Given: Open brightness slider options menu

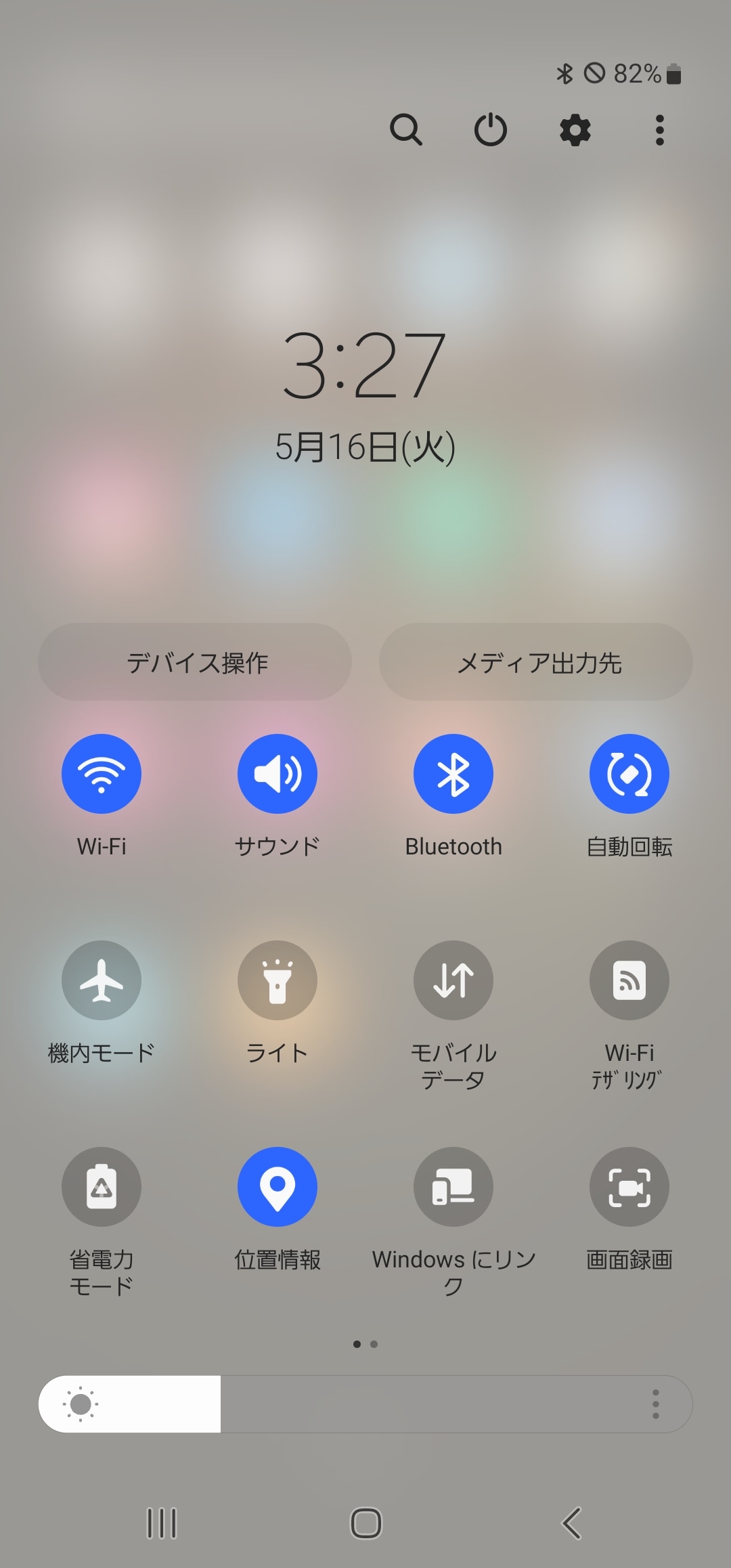Looking at the screenshot, I should (655, 1404).
